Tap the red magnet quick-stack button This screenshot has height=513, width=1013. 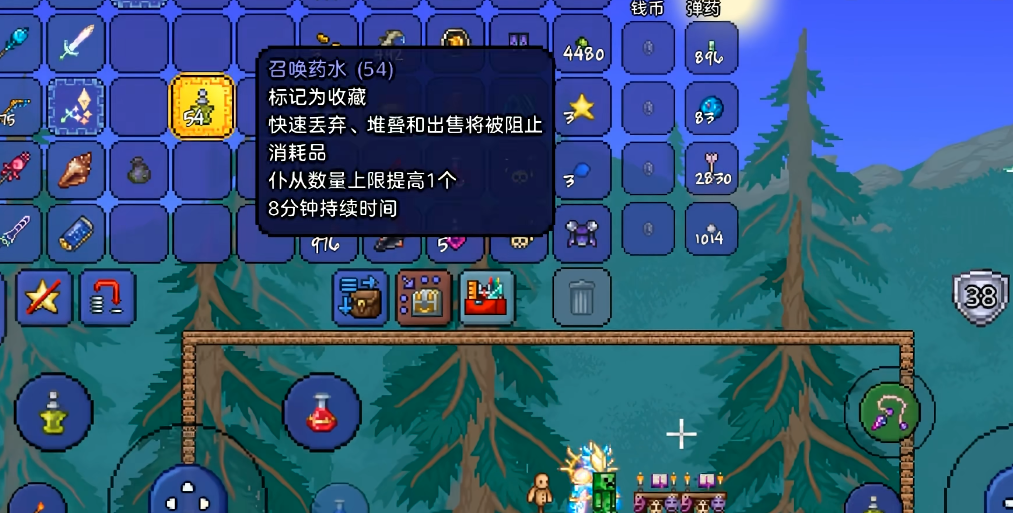108,297
